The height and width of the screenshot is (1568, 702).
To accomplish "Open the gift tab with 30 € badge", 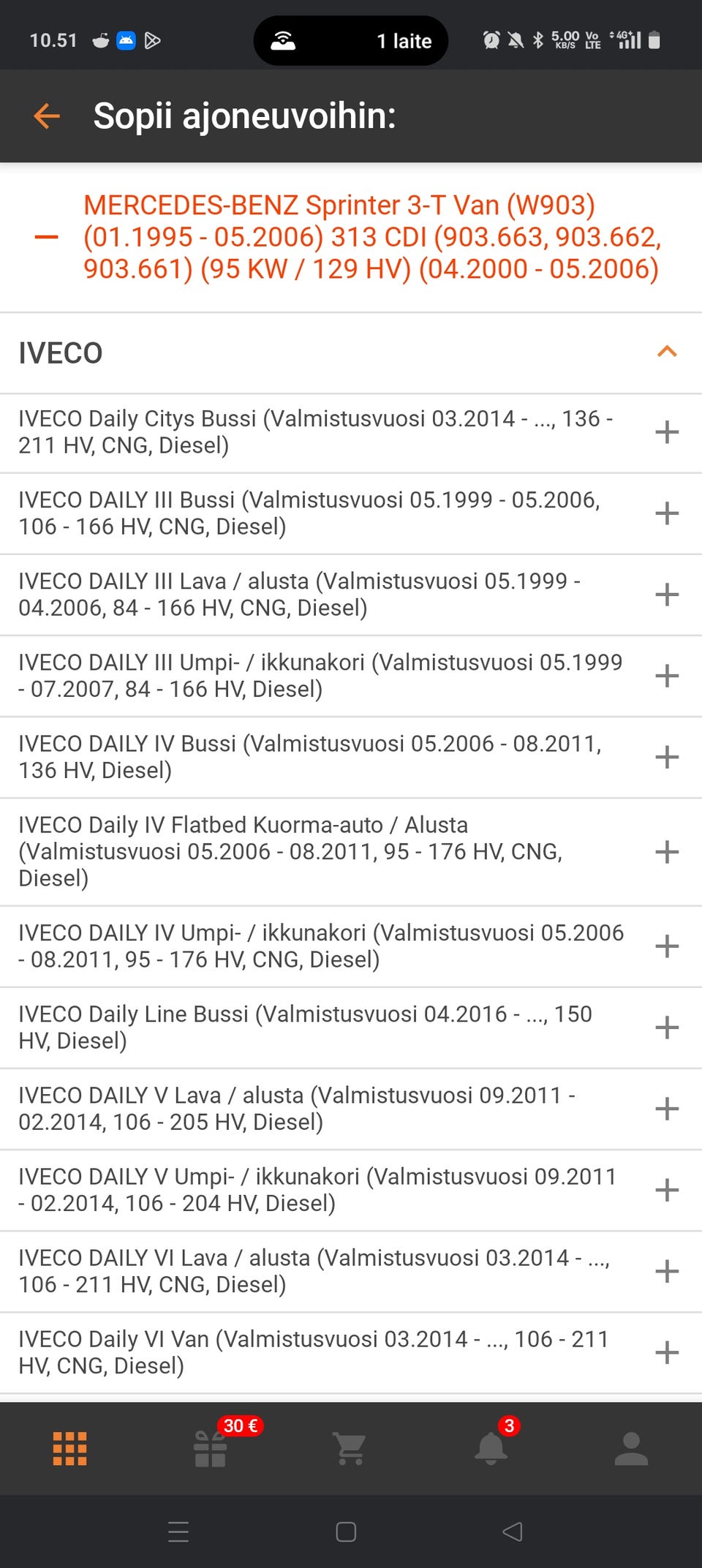I will pos(211,1449).
